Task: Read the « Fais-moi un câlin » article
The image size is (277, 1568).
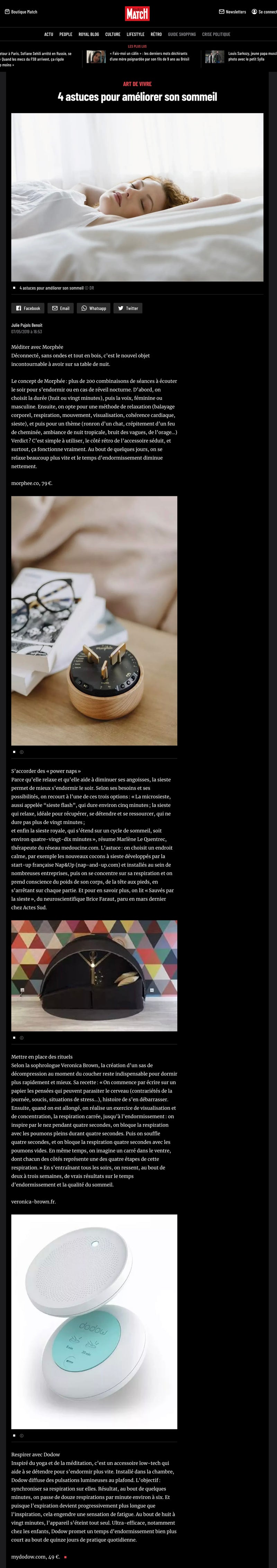Action: tap(148, 57)
